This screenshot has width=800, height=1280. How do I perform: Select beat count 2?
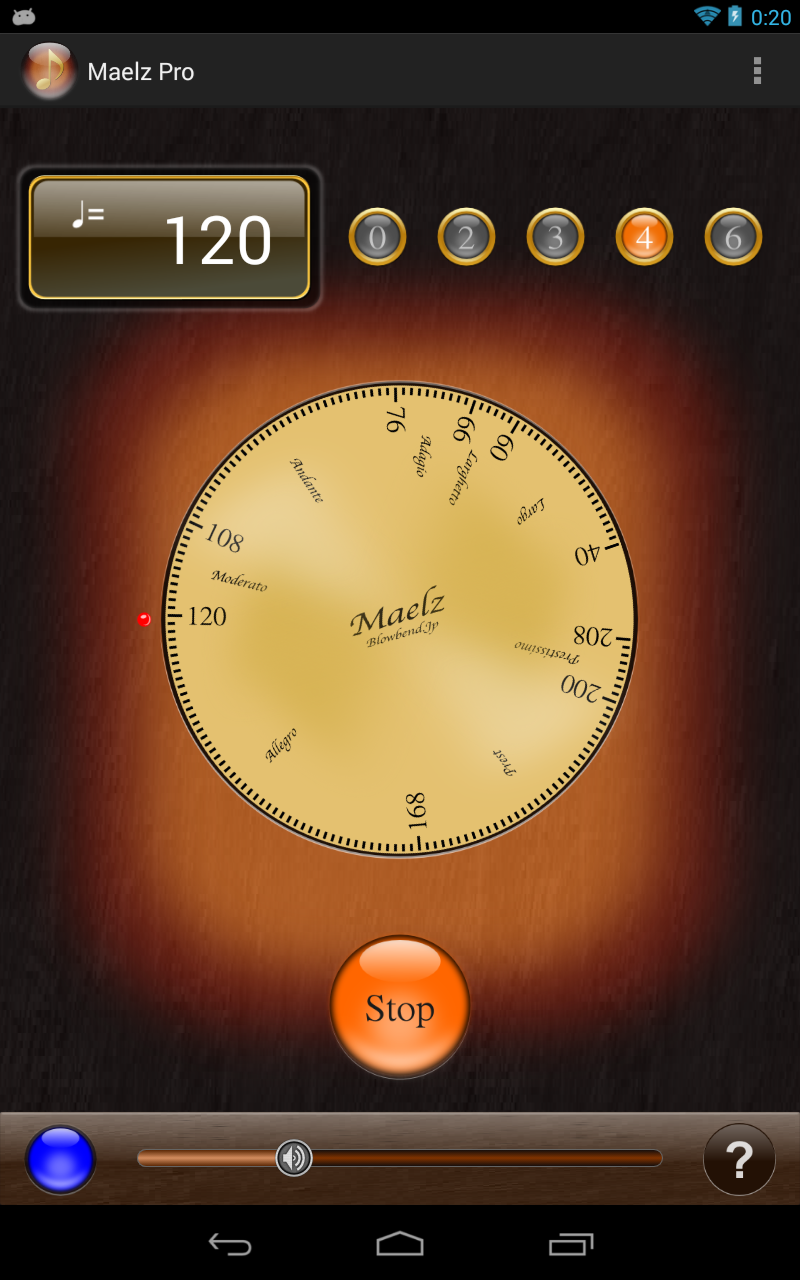click(466, 237)
